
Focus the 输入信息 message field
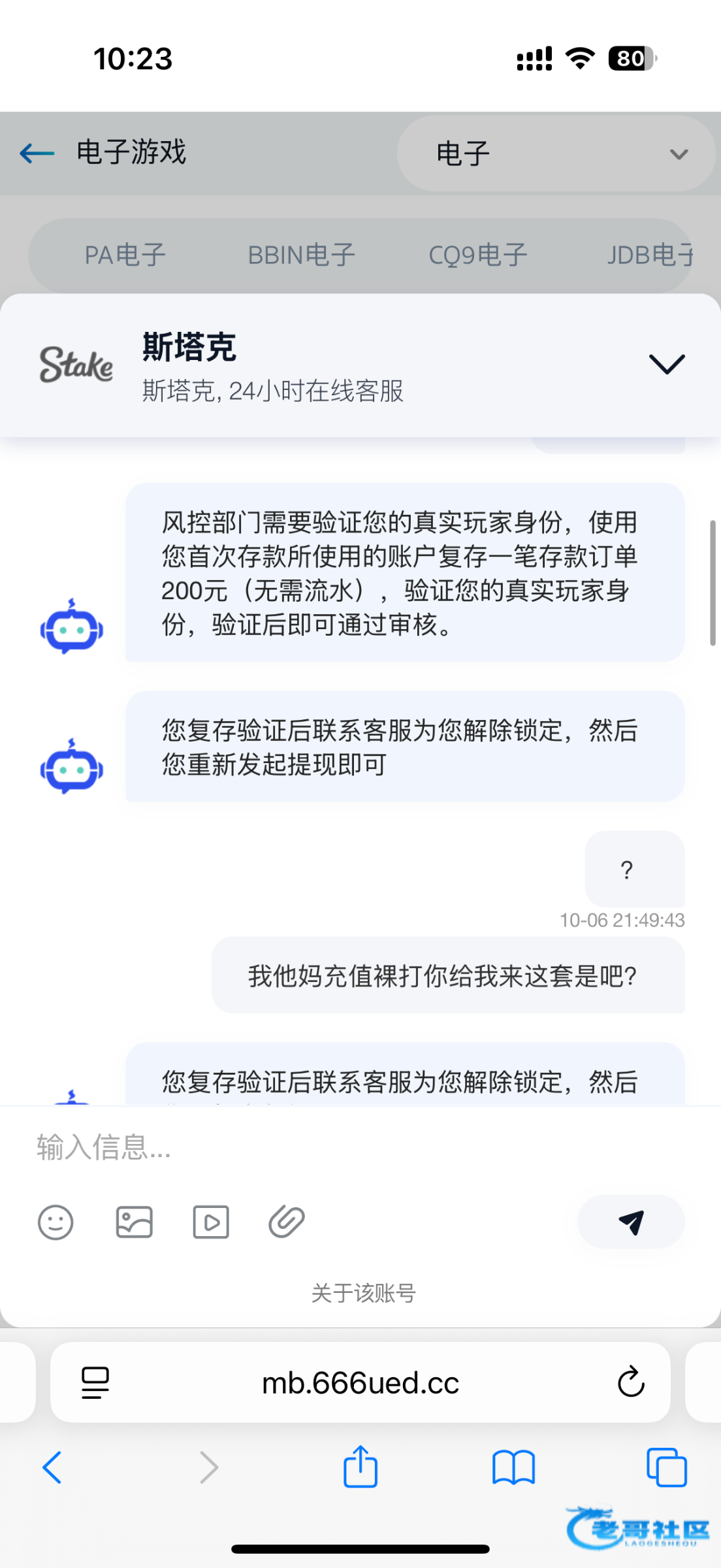(x=359, y=1147)
